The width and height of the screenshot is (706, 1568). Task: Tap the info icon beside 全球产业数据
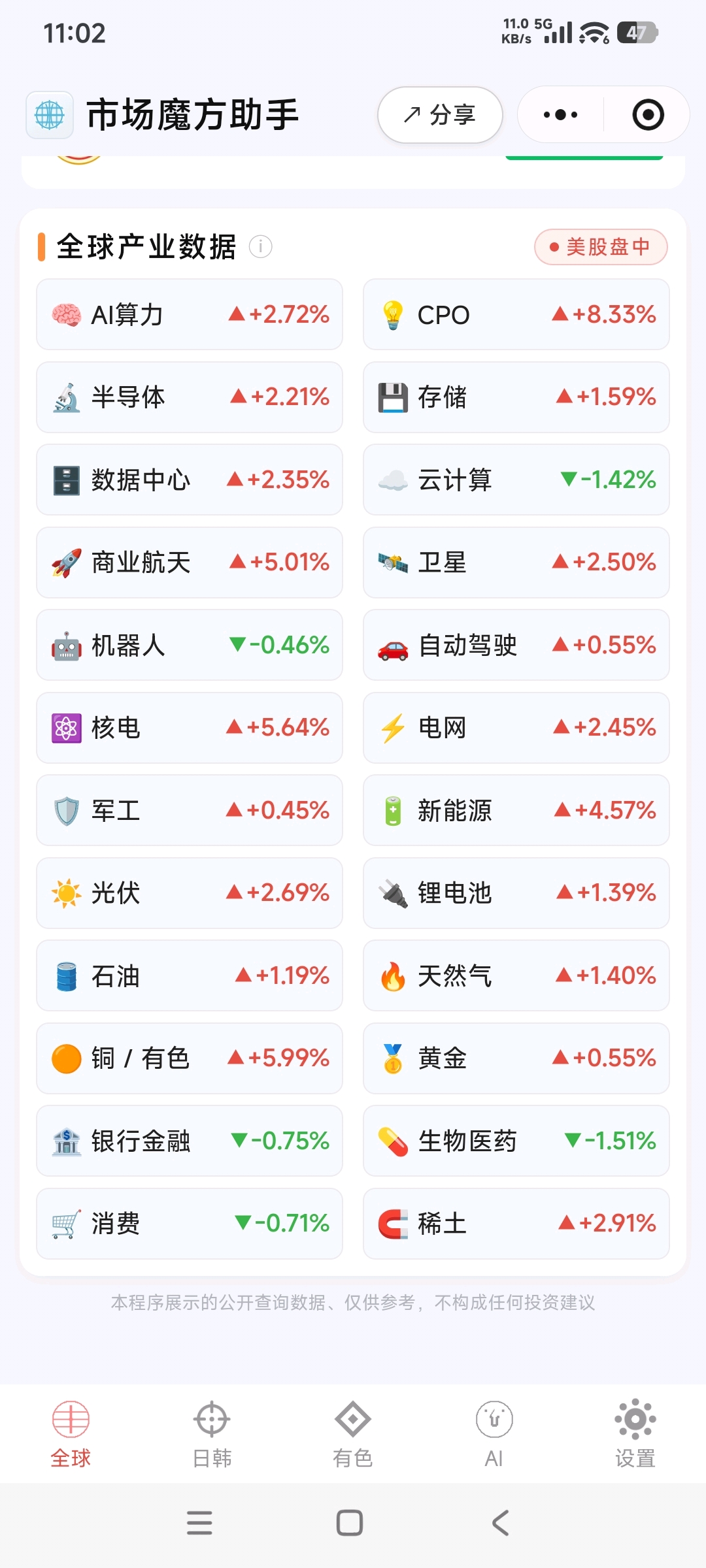pos(260,247)
